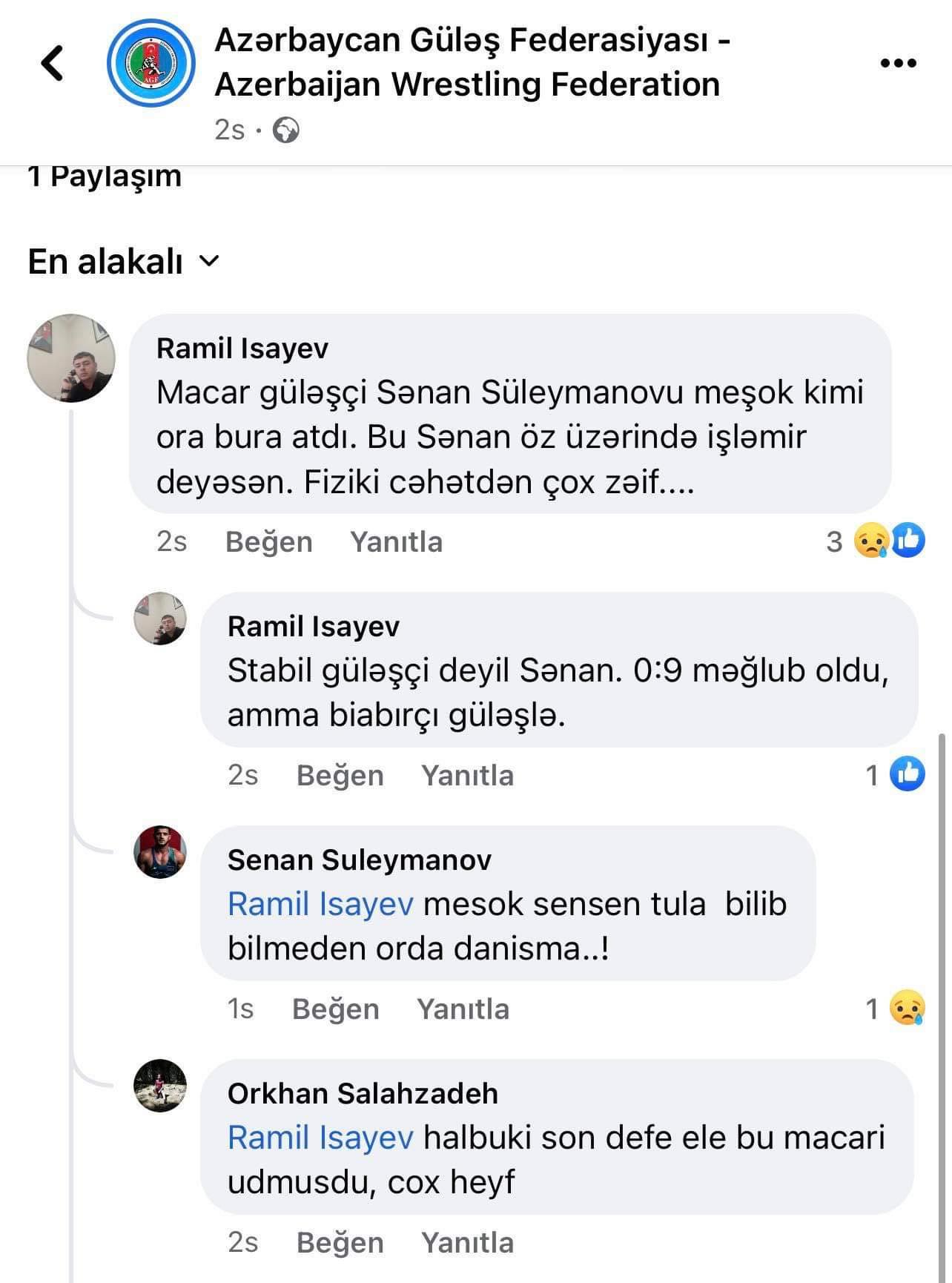
Task: Go back using the top arrow
Action: click(x=52, y=62)
